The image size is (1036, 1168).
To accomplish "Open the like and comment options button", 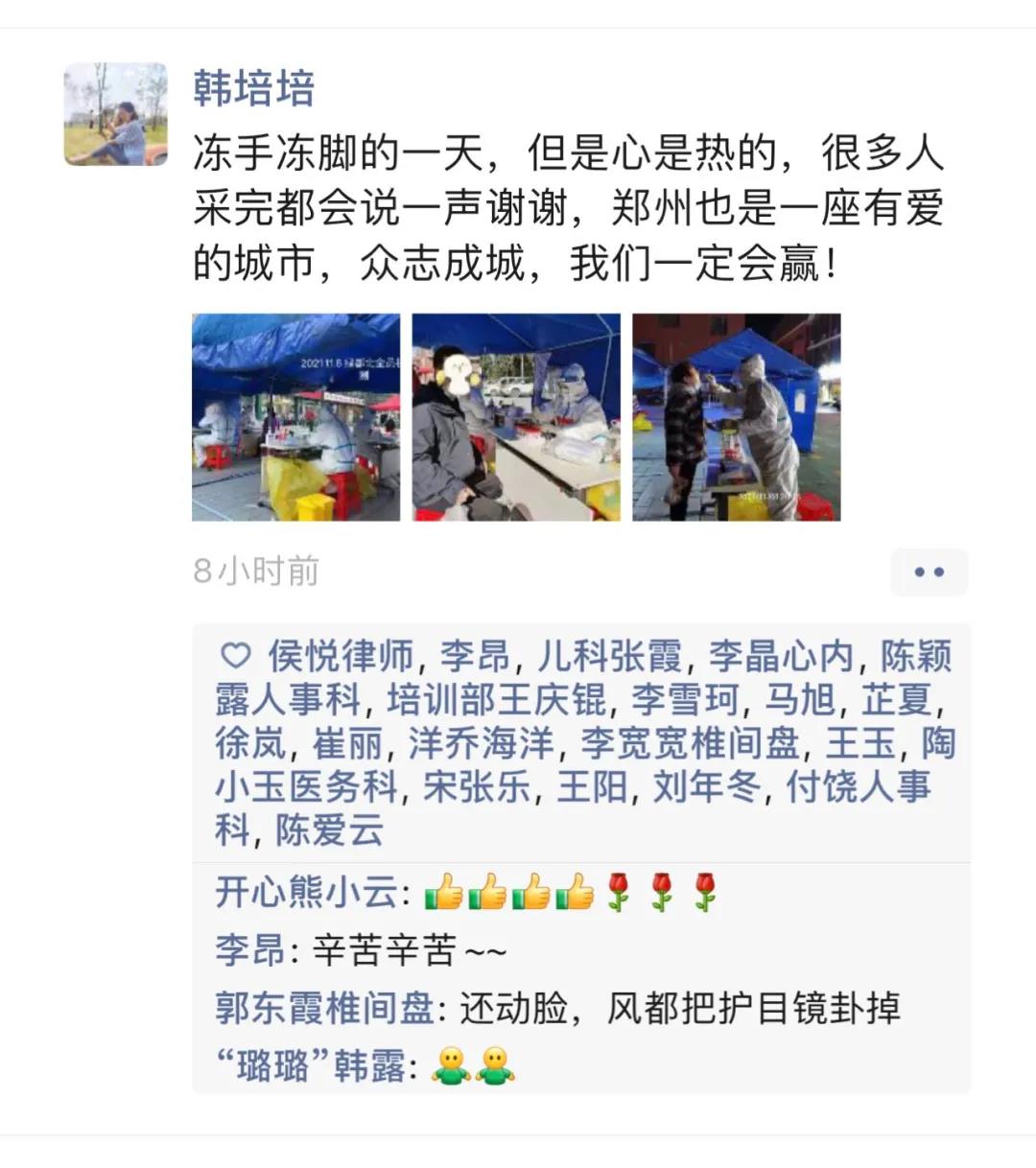I will (929, 572).
